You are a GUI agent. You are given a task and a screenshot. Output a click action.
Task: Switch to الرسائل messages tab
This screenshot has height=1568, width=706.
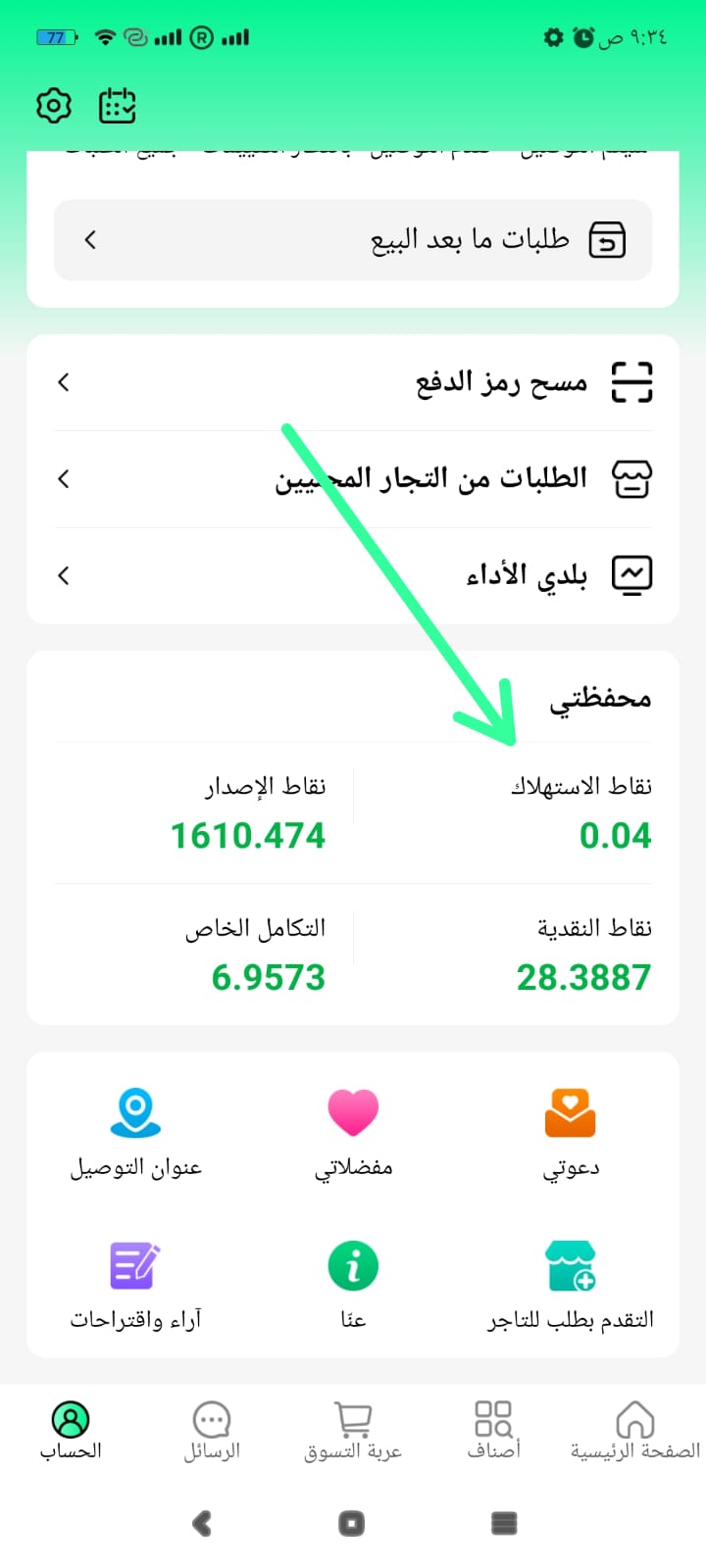(x=212, y=1431)
